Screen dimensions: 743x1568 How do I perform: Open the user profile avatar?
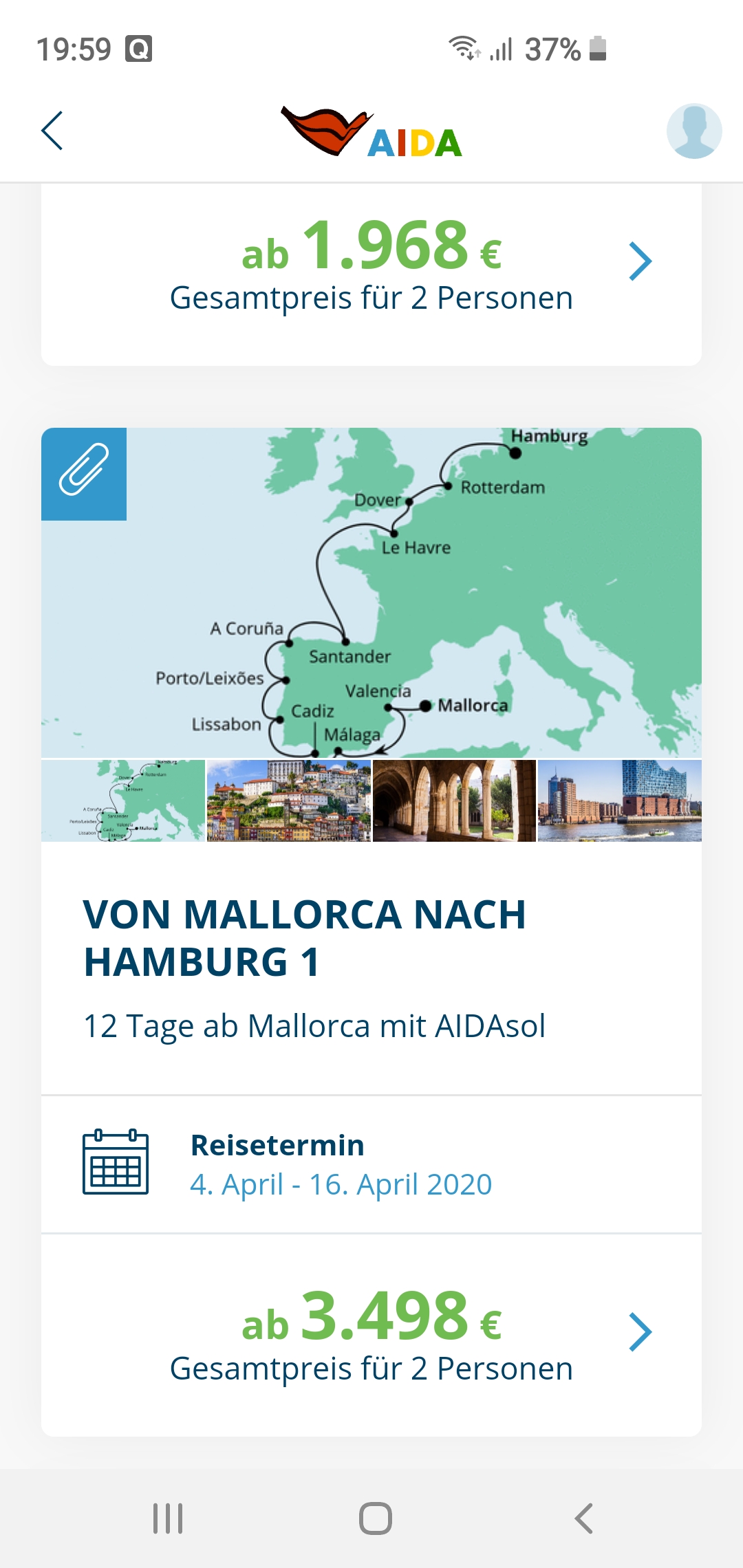(x=693, y=131)
